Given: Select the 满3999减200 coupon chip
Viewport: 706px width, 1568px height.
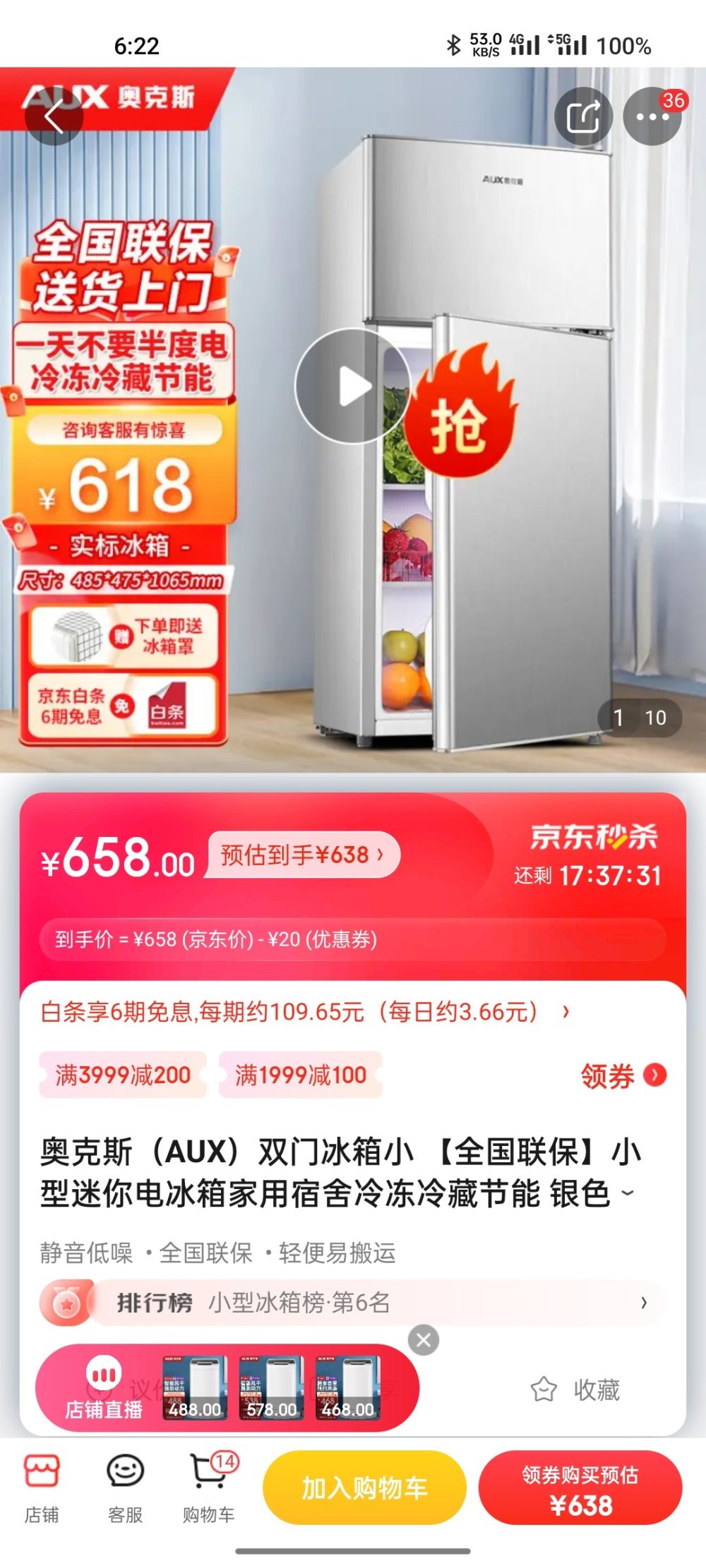Looking at the screenshot, I should (x=123, y=1075).
